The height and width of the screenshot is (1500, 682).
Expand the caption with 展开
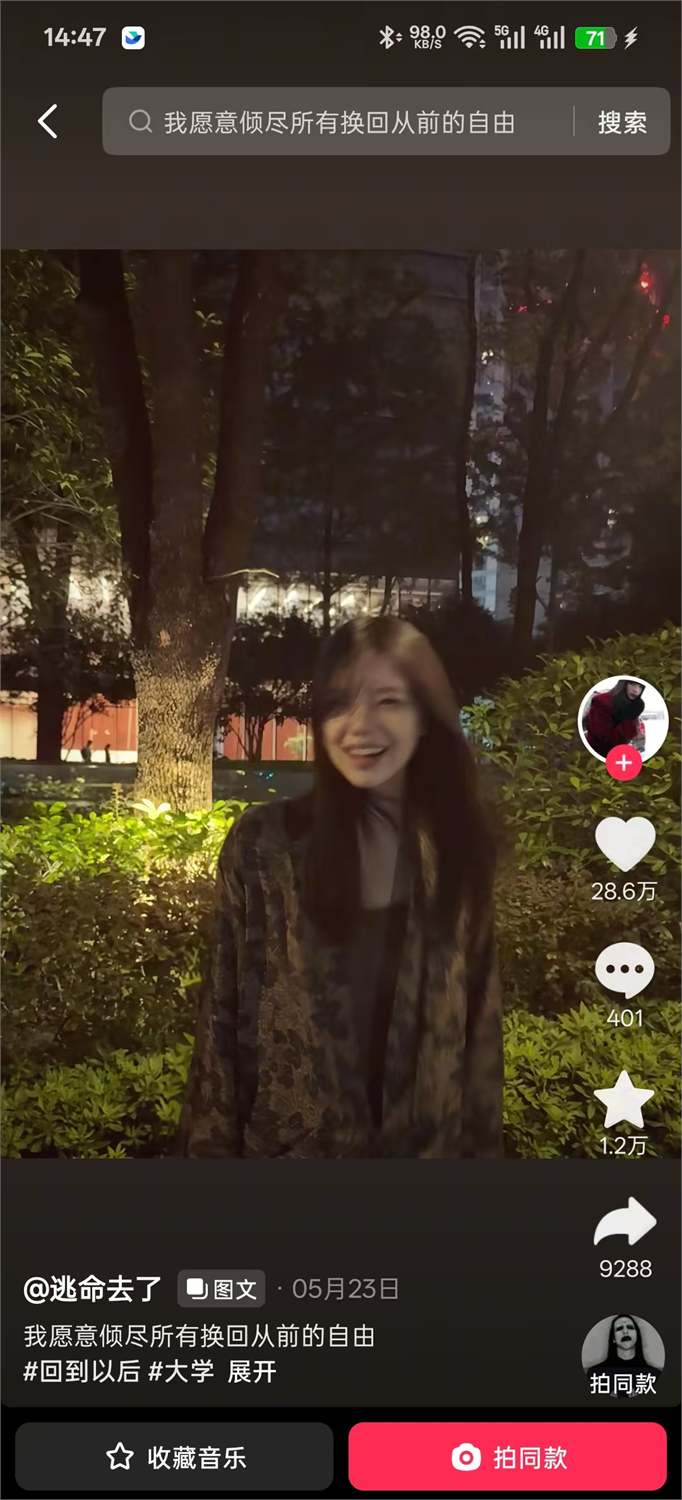[251, 1371]
